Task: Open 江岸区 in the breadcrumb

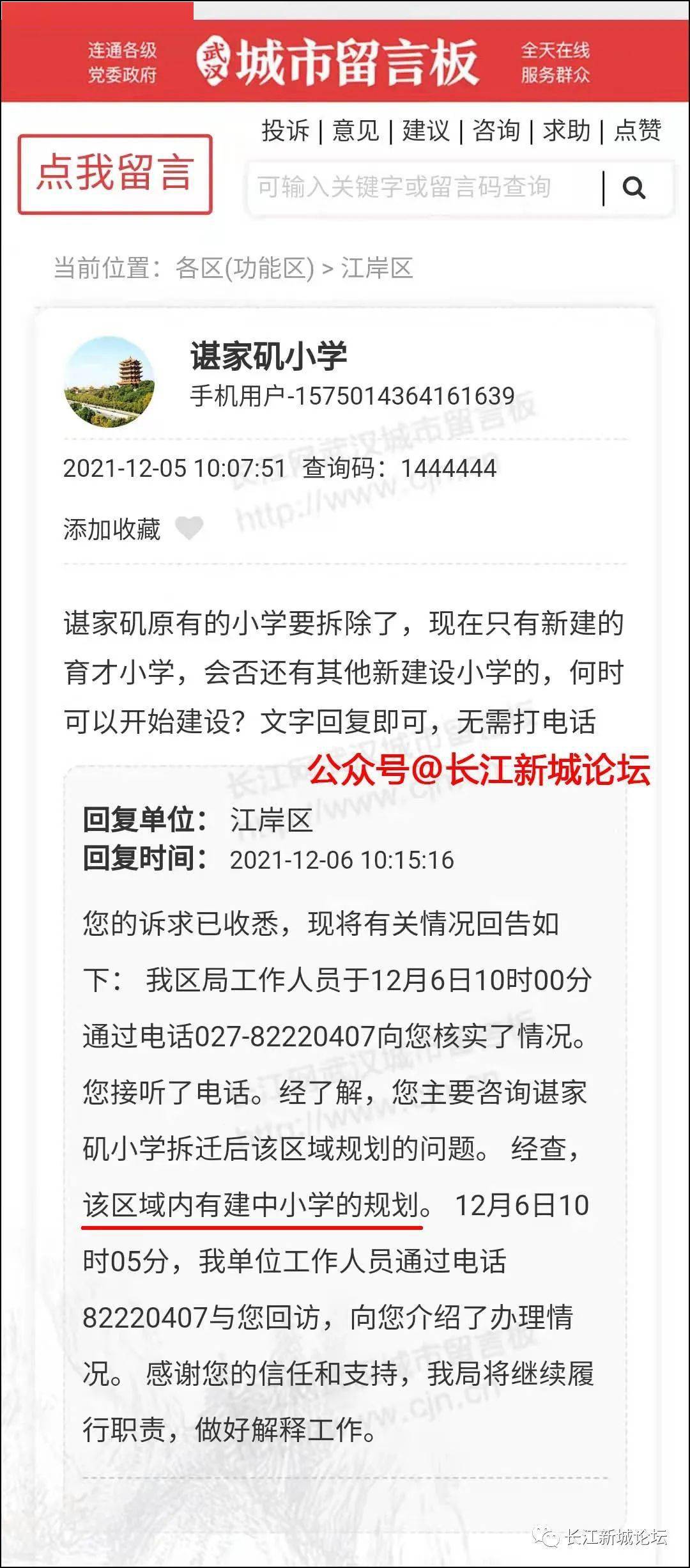Action: (377, 268)
